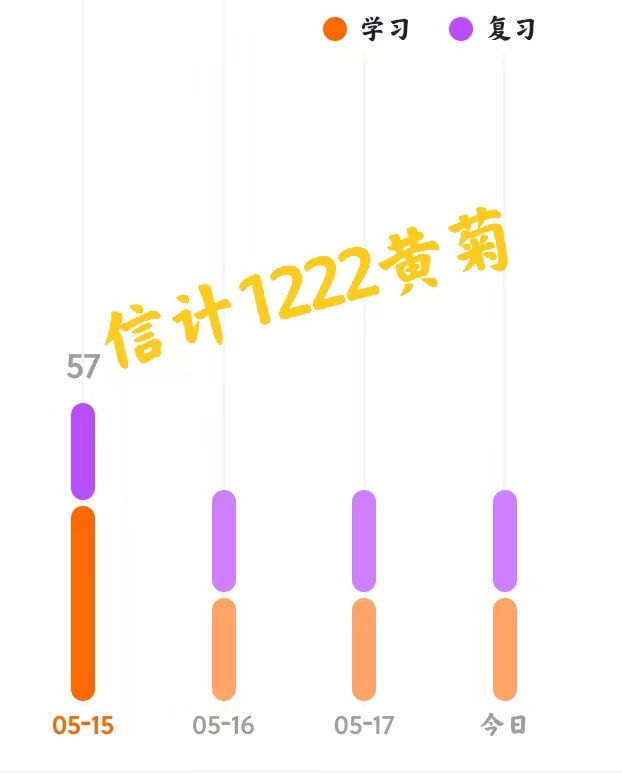The width and height of the screenshot is (622, 773).
Task: Tap the highlighted 05-15 bar
Action: click(x=83, y=552)
